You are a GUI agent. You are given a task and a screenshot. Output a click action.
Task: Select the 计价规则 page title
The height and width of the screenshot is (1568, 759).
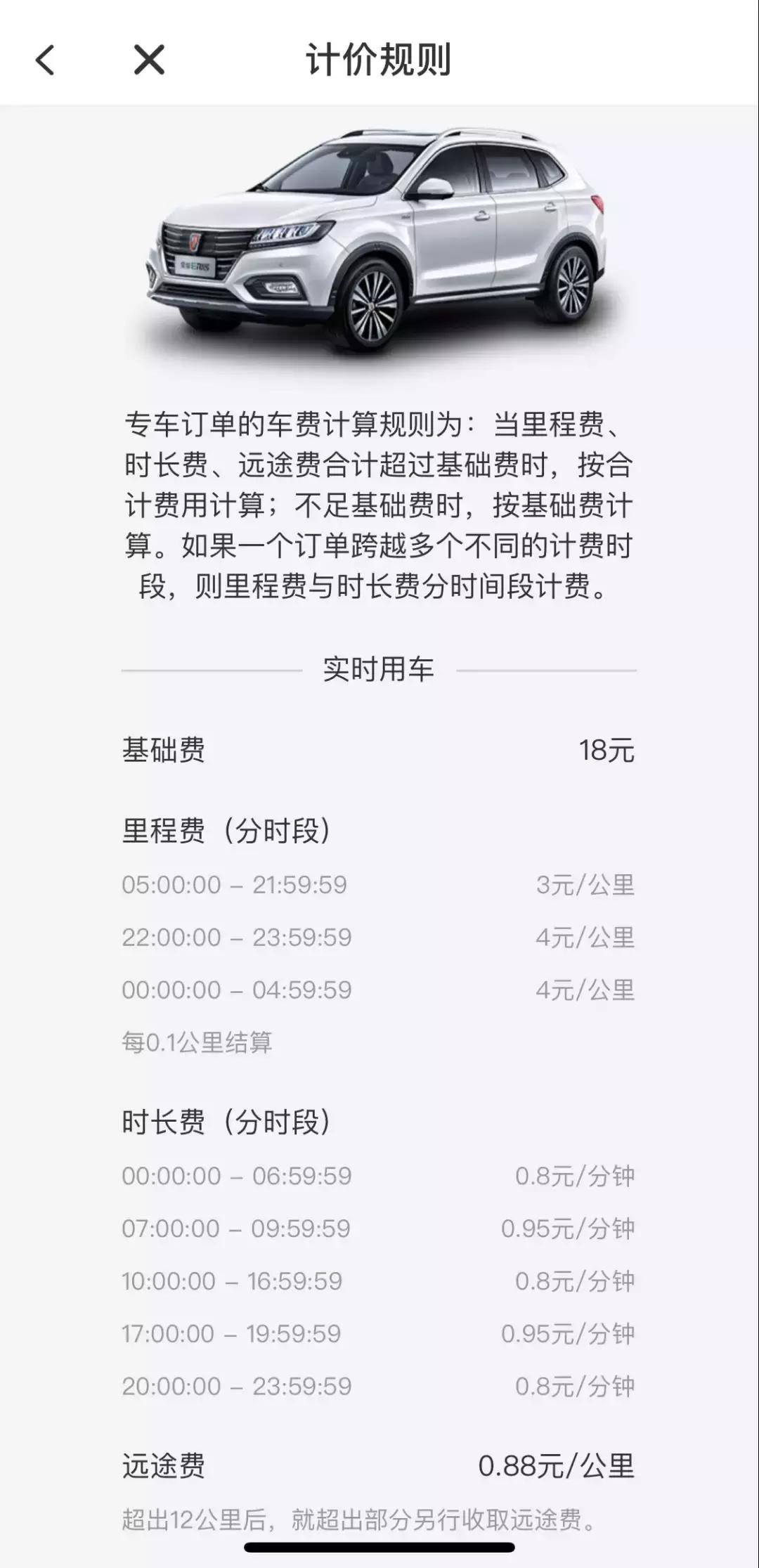(x=379, y=60)
